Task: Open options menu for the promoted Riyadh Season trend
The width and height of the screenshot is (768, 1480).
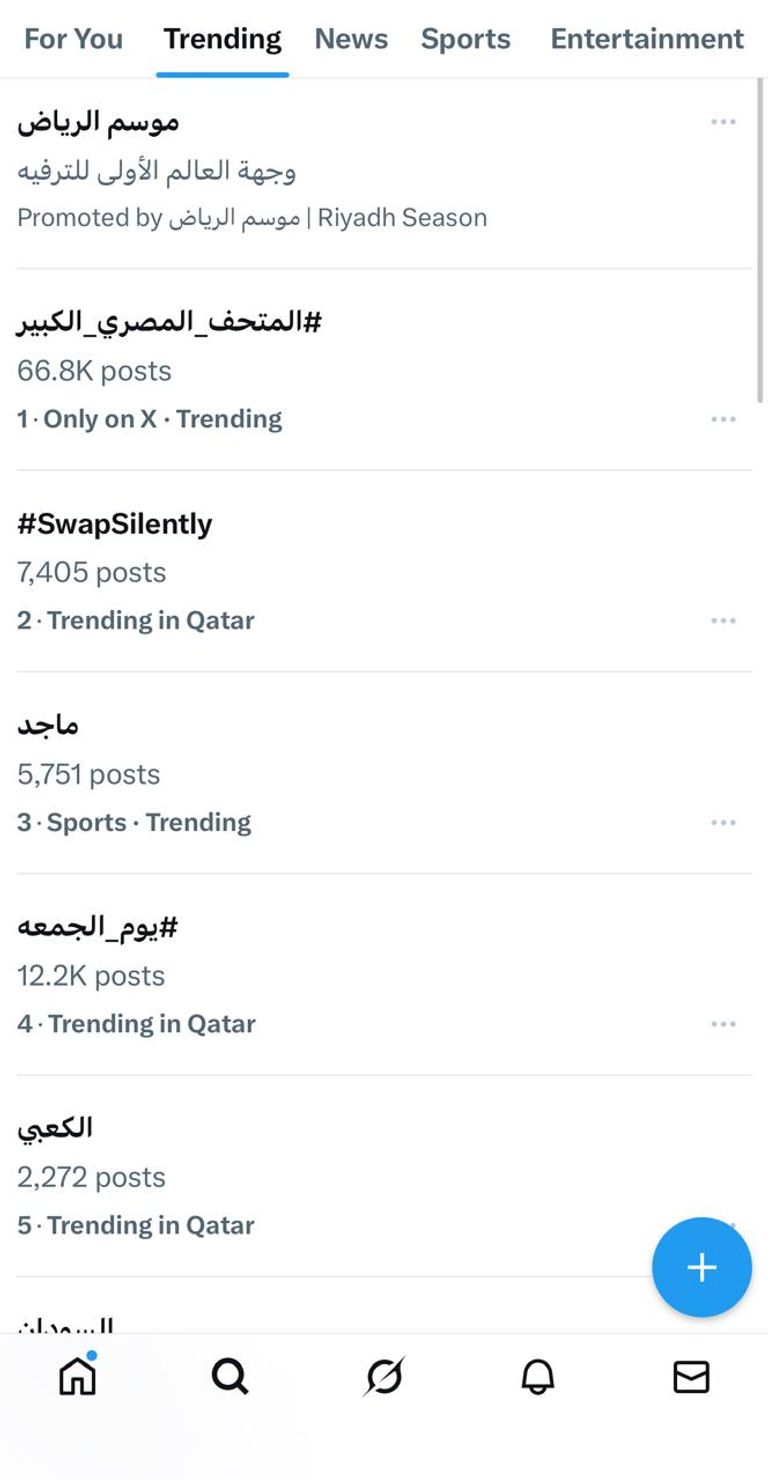Action: click(x=723, y=121)
